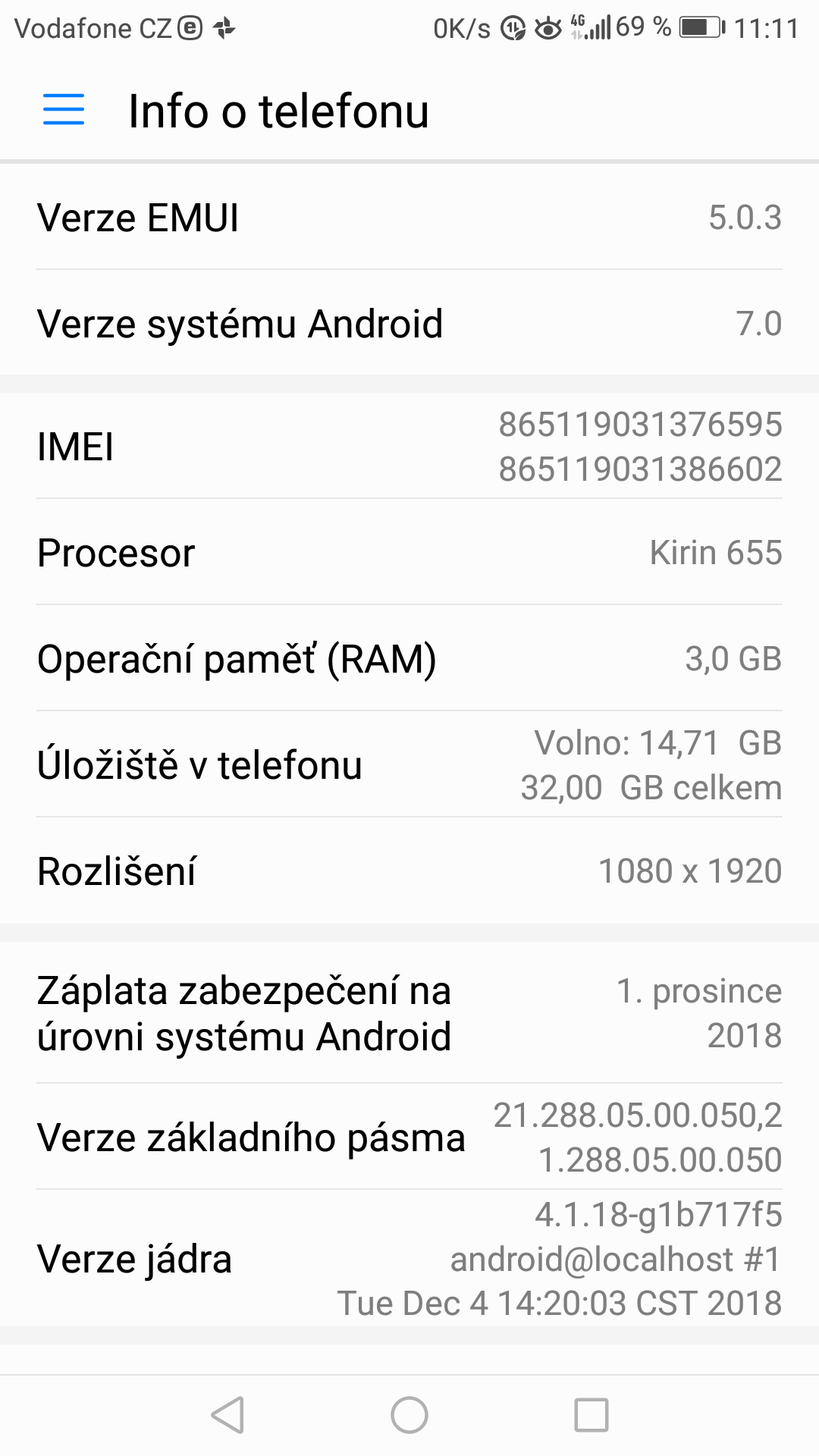
Task: Go back with the navigation bar
Action: pos(227,1415)
